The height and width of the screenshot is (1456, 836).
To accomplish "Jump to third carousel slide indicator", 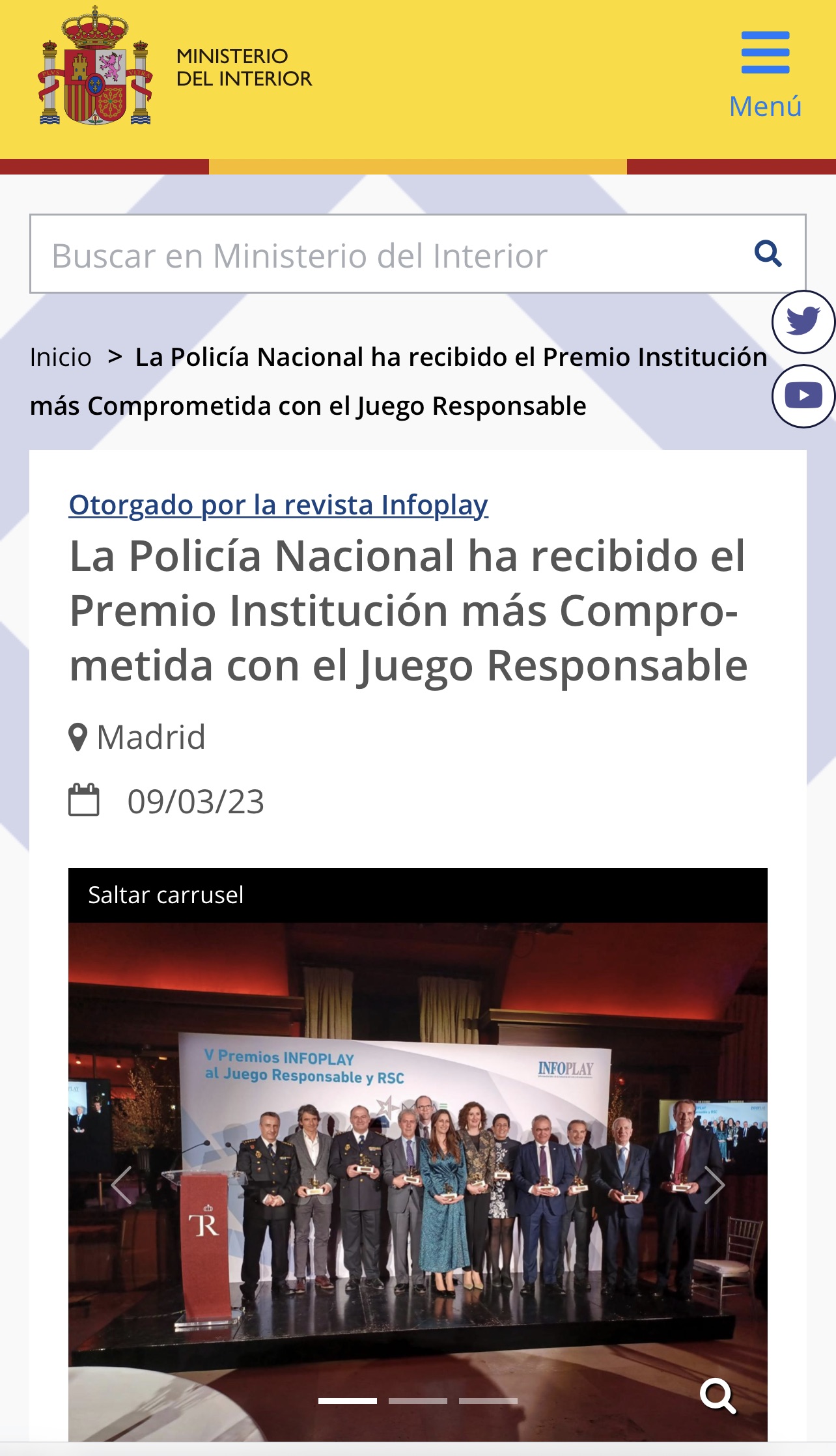I will (488, 1401).
